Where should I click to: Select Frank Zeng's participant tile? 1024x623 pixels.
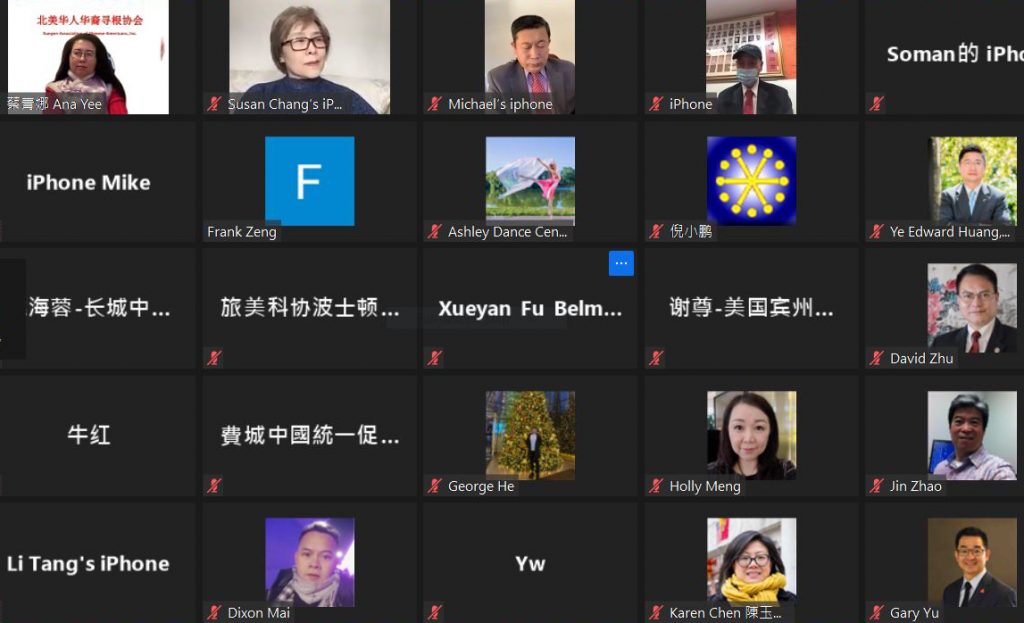(x=309, y=181)
